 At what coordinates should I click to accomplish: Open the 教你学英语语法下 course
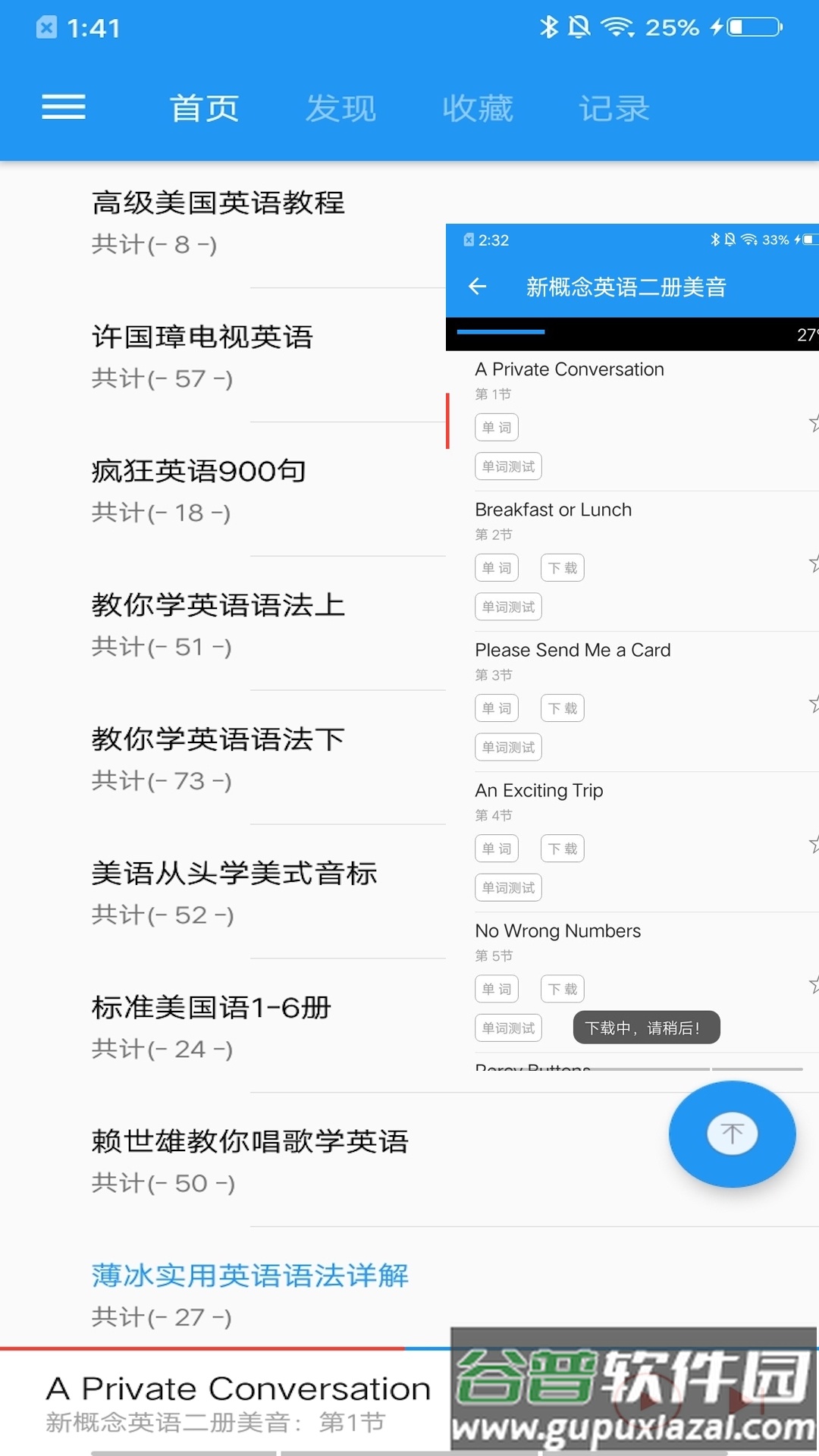tap(218, 758)
